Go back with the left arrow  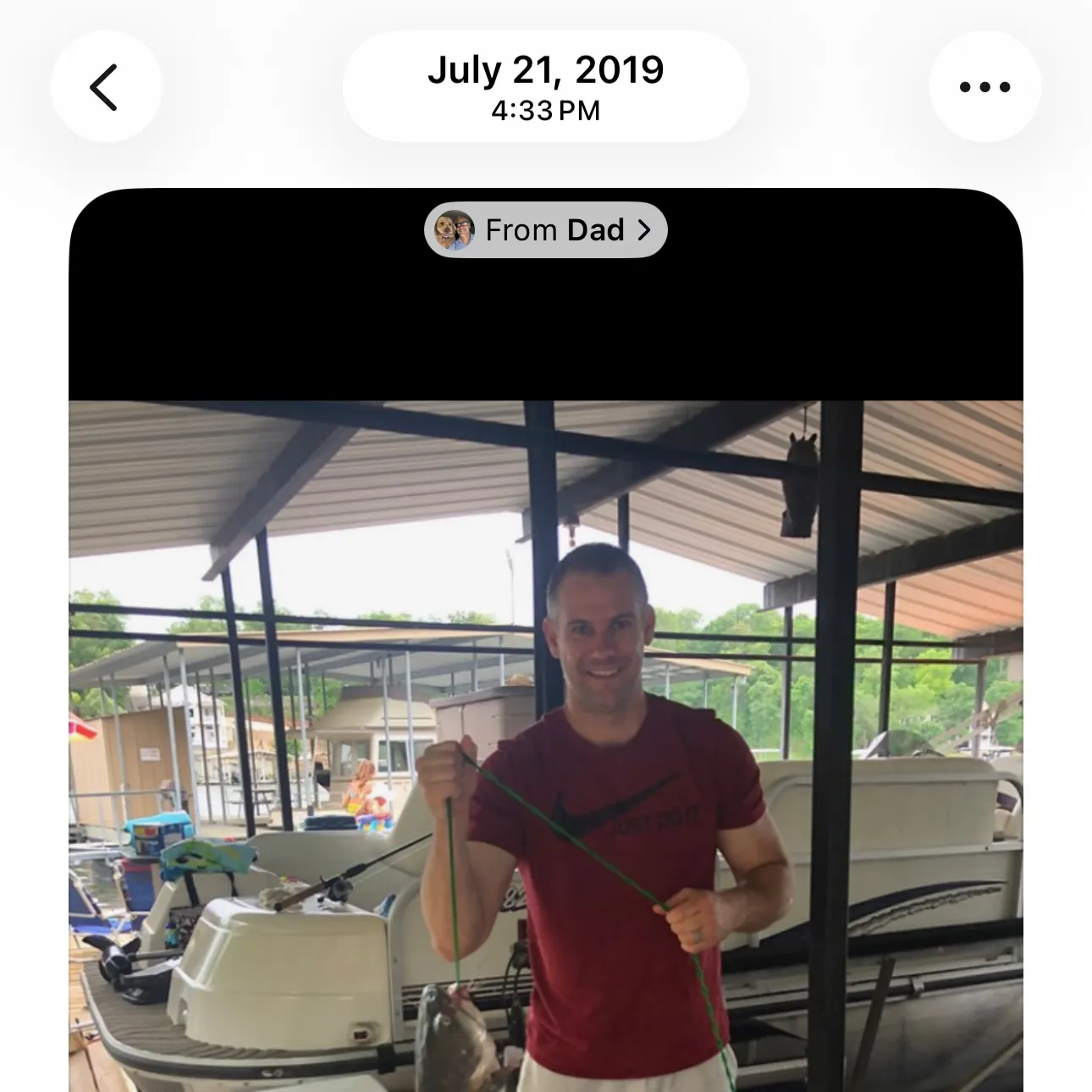(x=106, y=87)
